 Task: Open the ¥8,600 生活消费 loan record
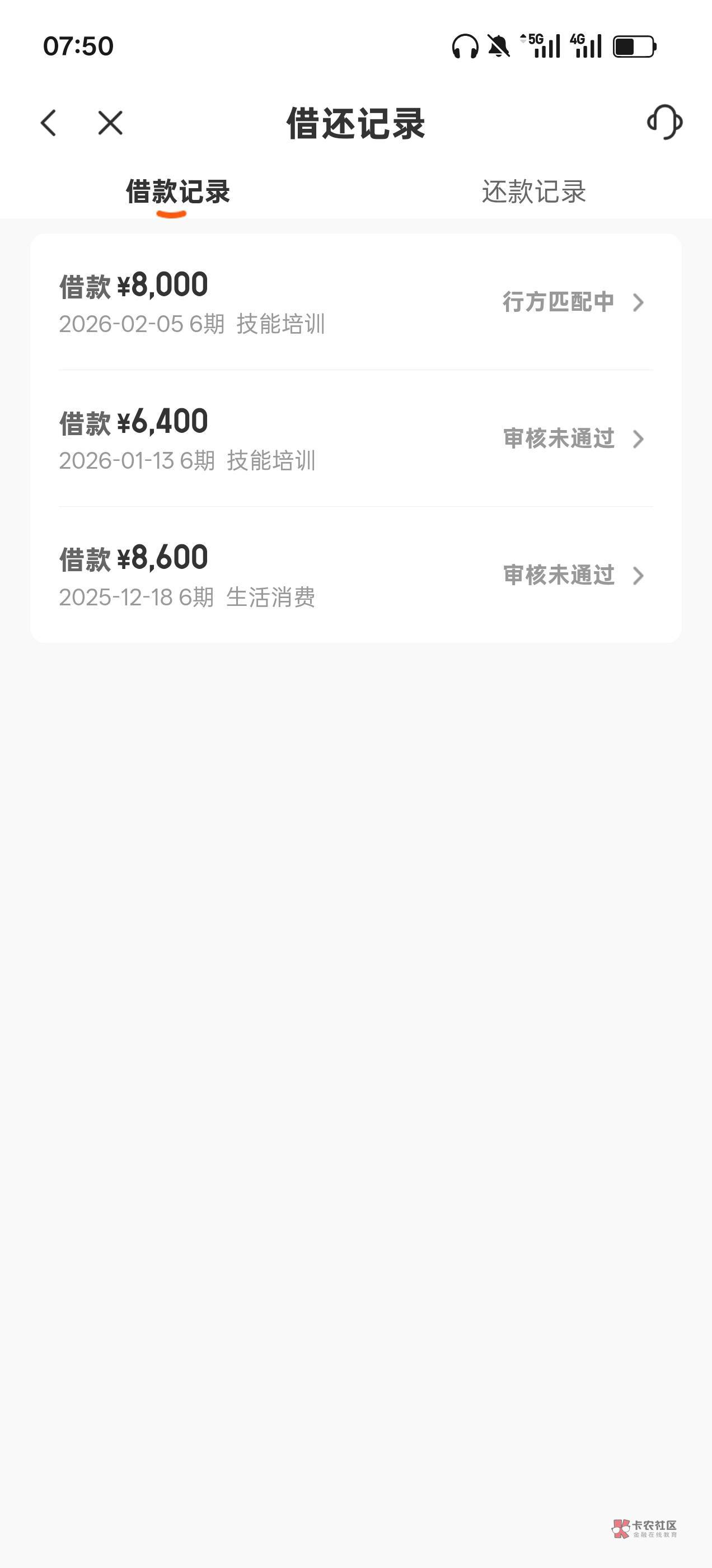pyautogui.click(x=355, y=575)
